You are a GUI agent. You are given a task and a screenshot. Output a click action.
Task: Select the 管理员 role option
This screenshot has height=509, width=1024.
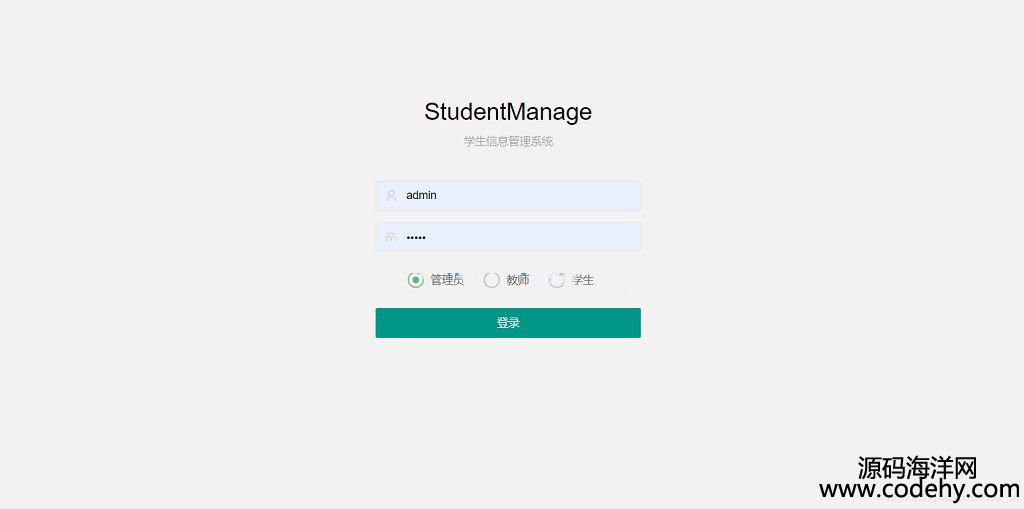coord(416,280)
